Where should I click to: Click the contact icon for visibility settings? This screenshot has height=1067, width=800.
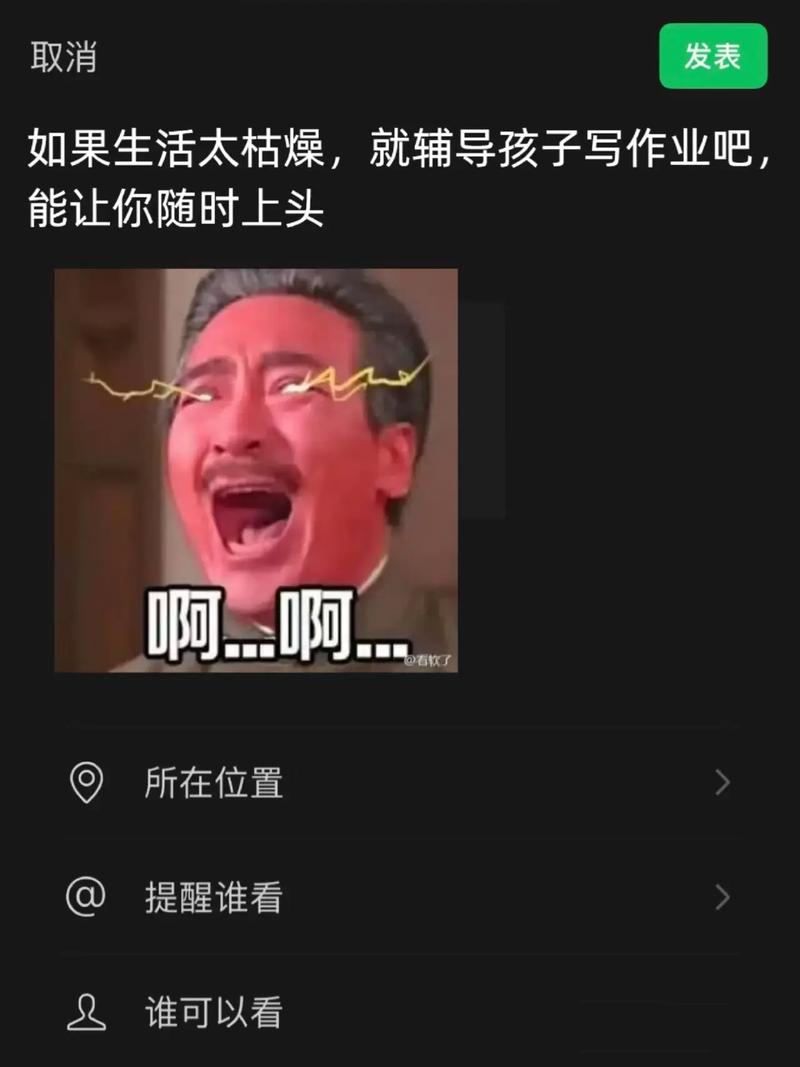click(88, 1013)
